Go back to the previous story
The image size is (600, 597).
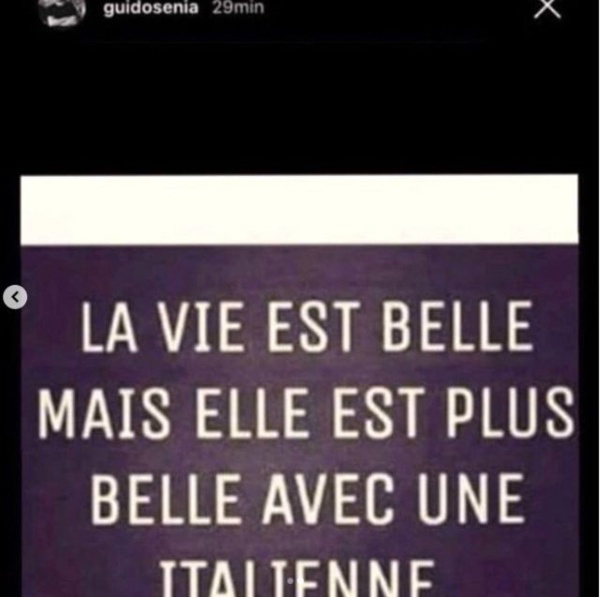point(14,297)
